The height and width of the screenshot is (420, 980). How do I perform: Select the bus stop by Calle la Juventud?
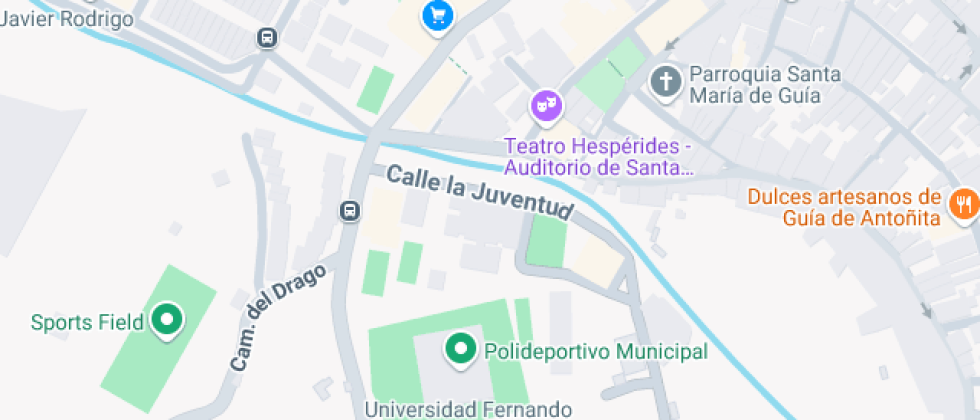coord(350,211)
